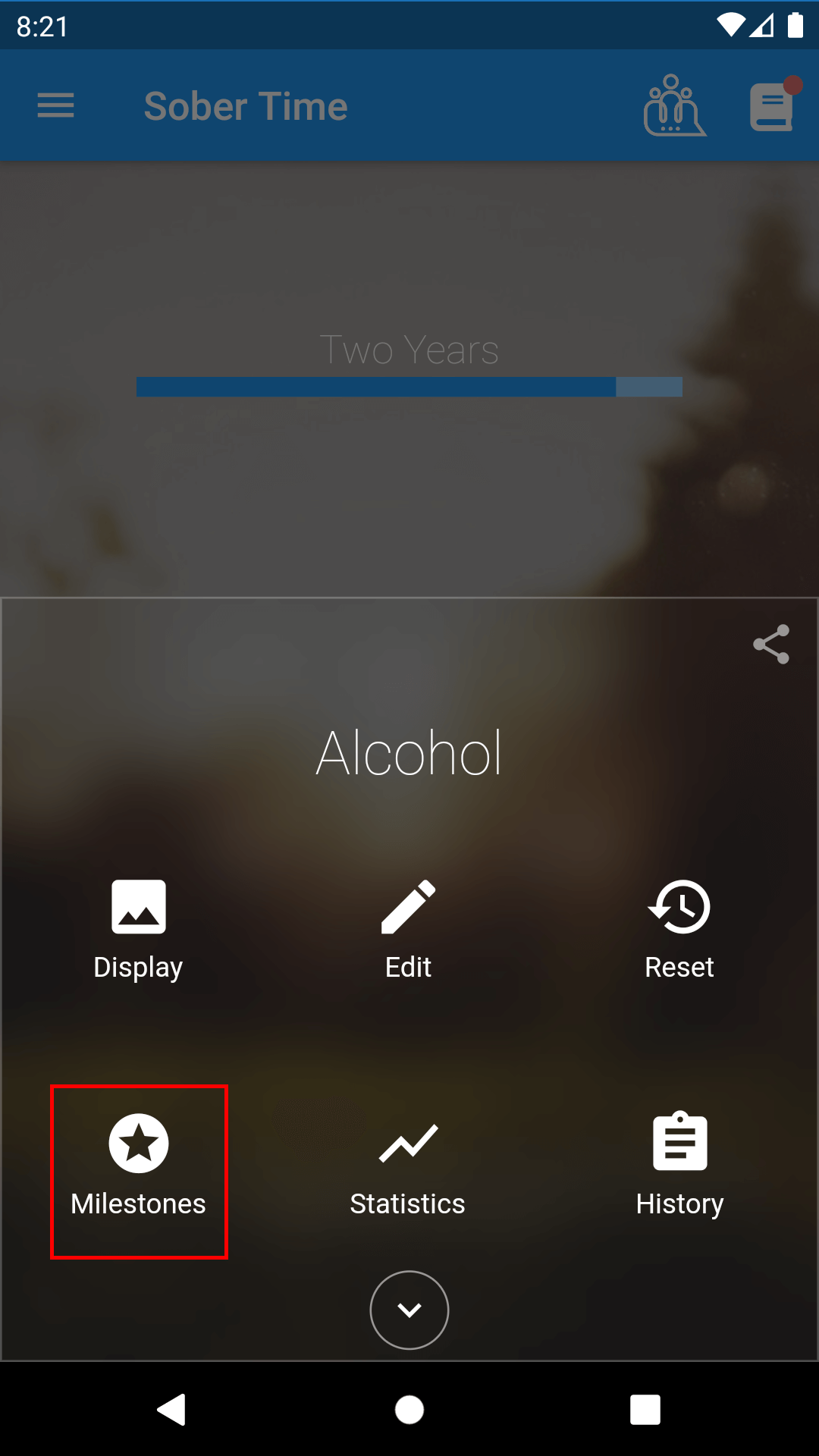Viewport: 819px width, 1456px height.
Task: Open the community icon
Action: [674, 106]
